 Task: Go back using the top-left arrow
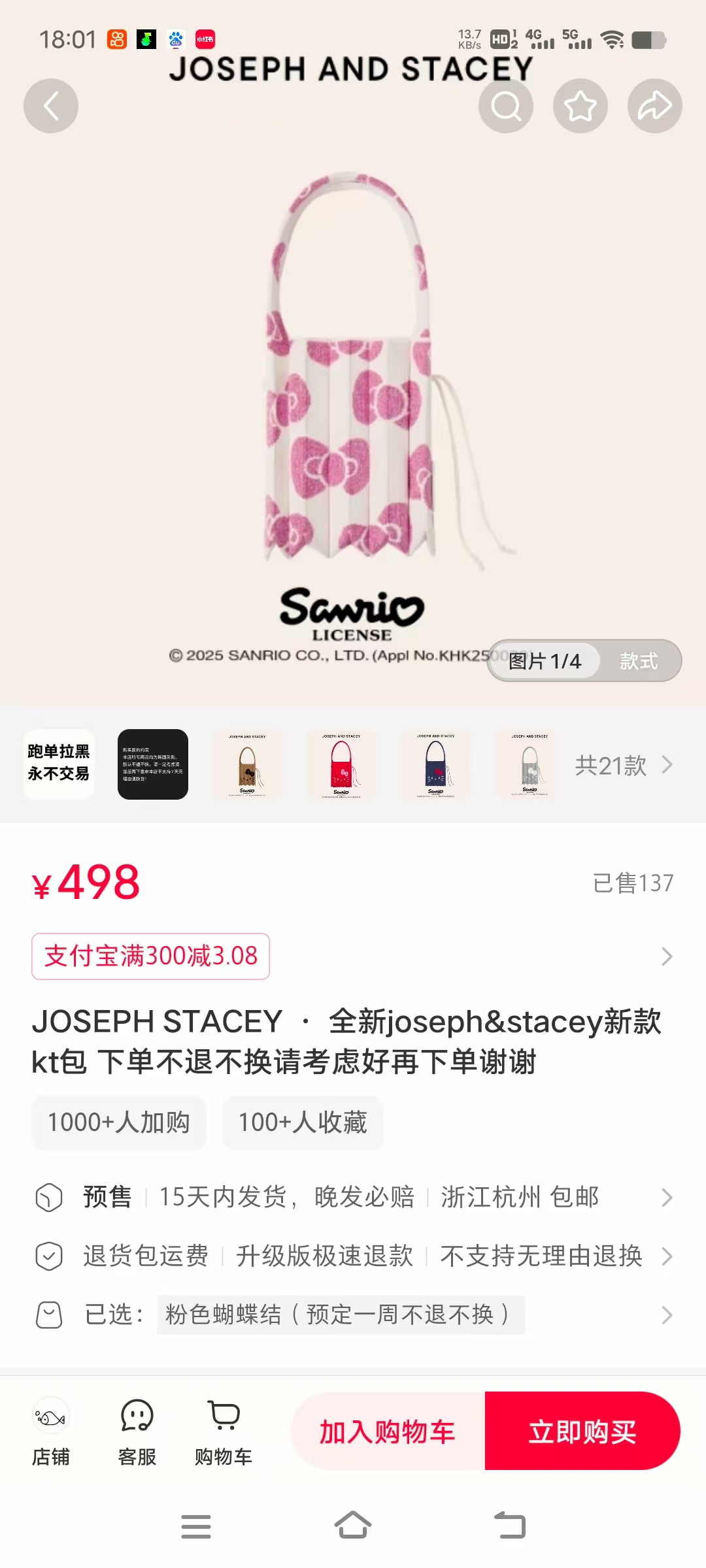pos(51,106)
